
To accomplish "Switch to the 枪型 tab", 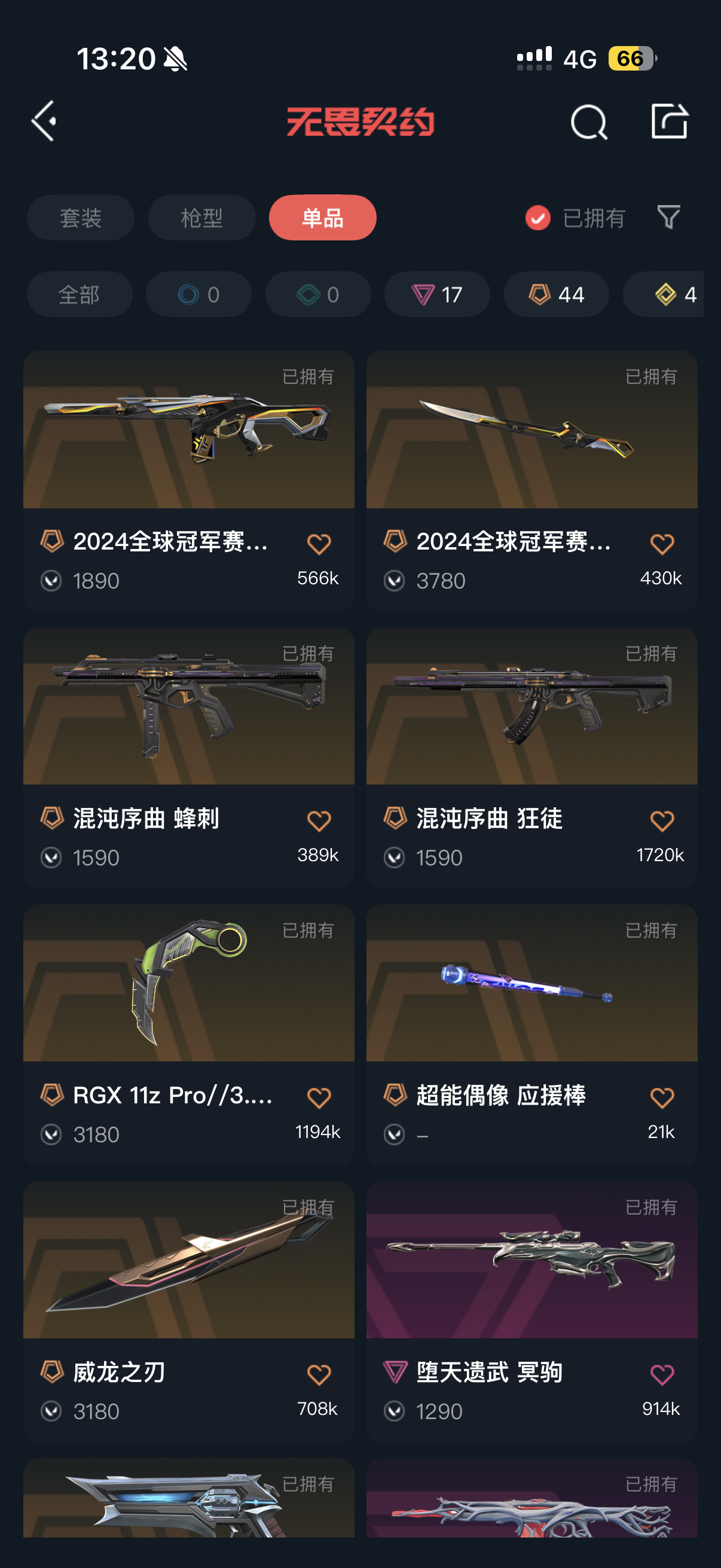I will coord(201,218).
